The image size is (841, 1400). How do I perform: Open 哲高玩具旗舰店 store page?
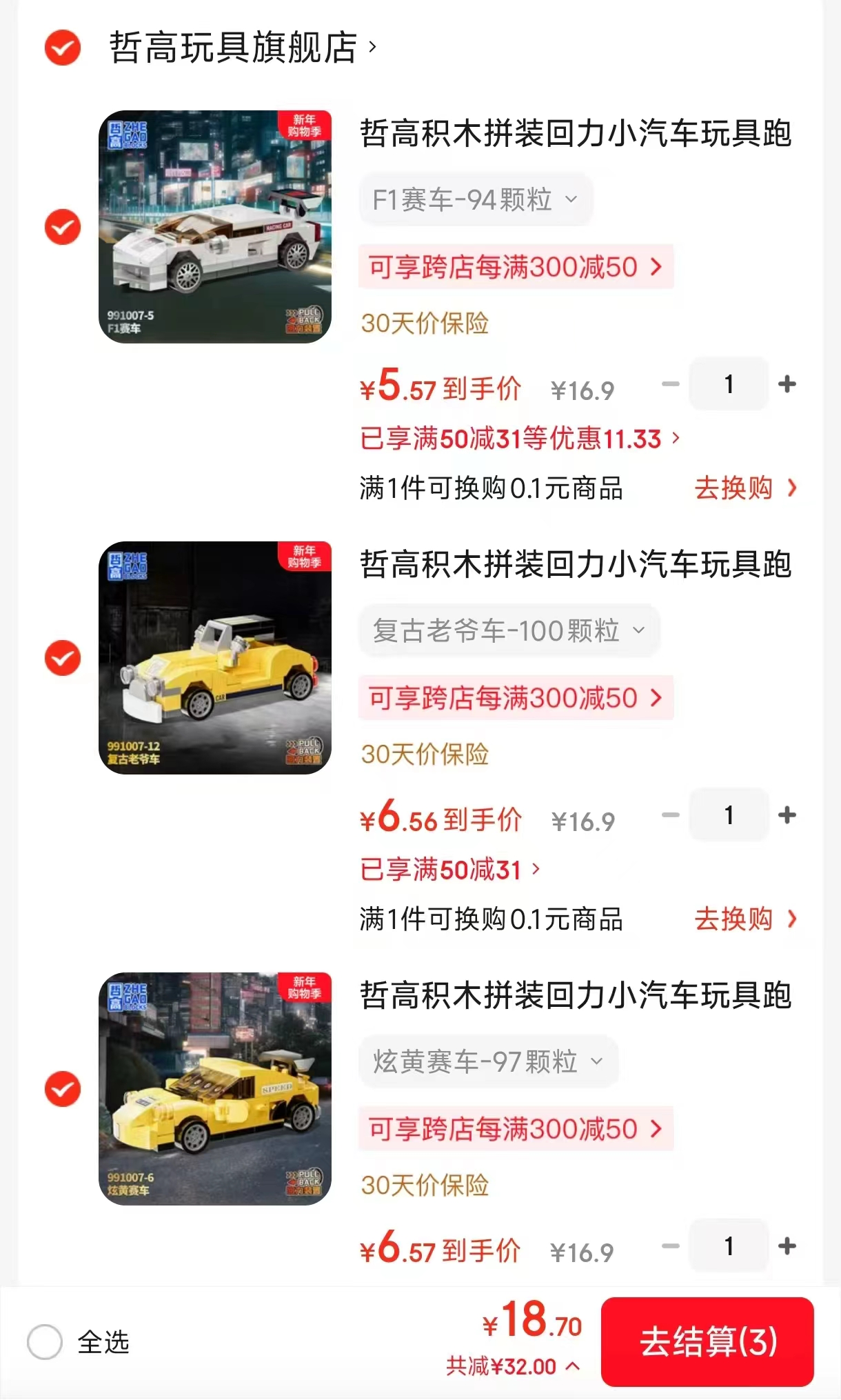[x=241, y=48]
